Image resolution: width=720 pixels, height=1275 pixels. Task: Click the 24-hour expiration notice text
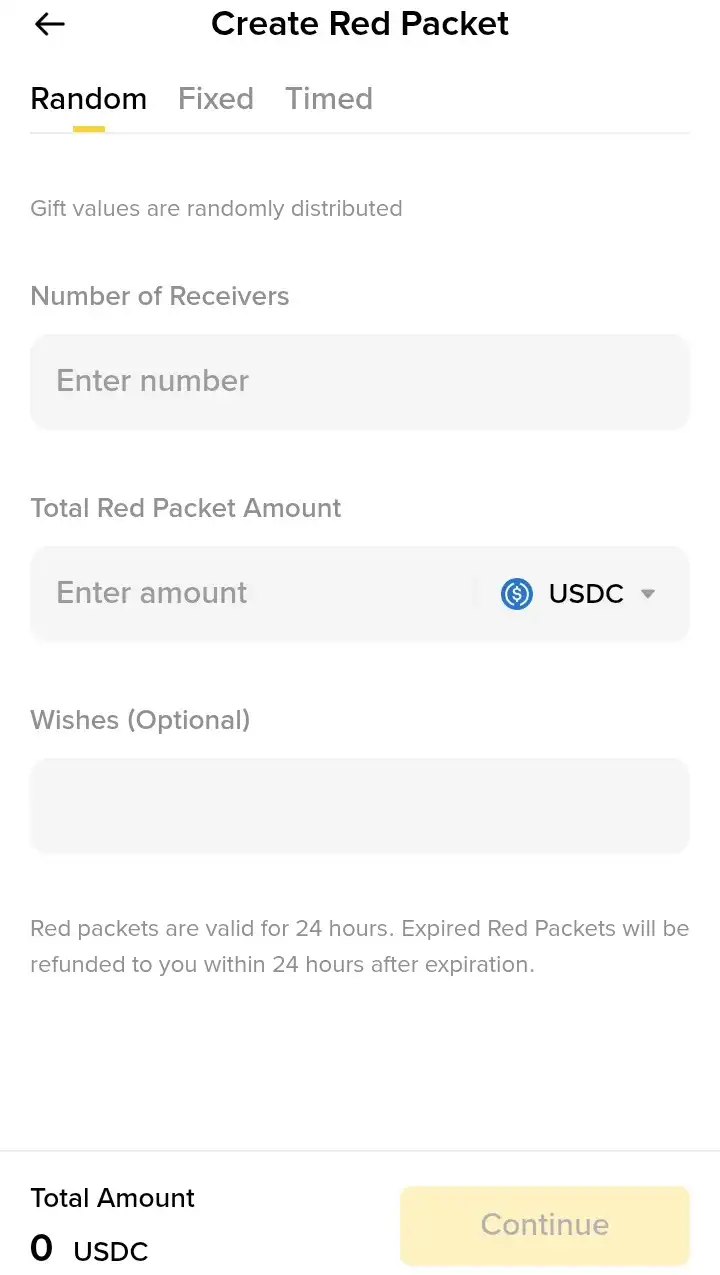tap(360, 946)
